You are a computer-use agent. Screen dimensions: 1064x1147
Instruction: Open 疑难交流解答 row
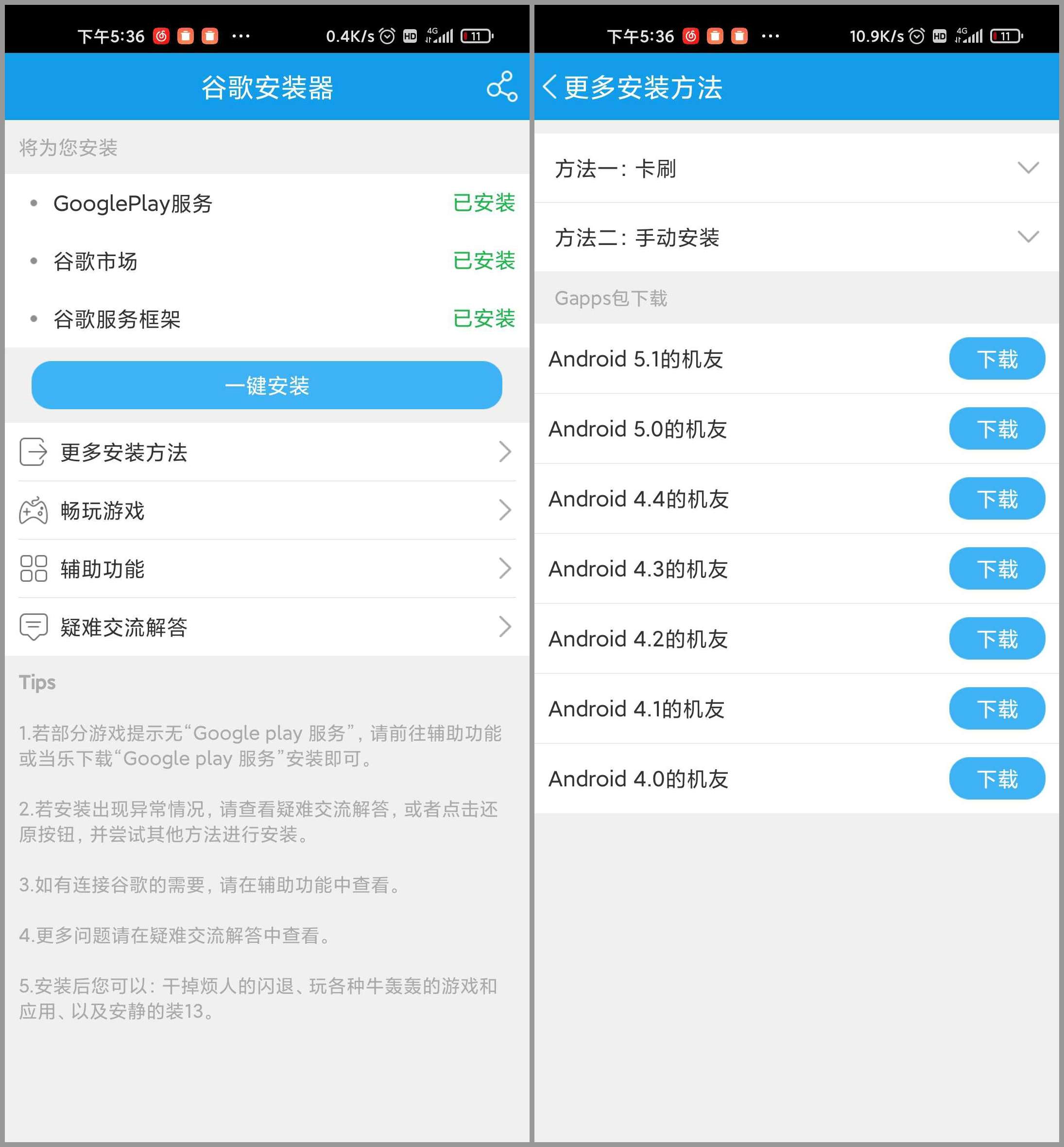(x=267, y=627)
